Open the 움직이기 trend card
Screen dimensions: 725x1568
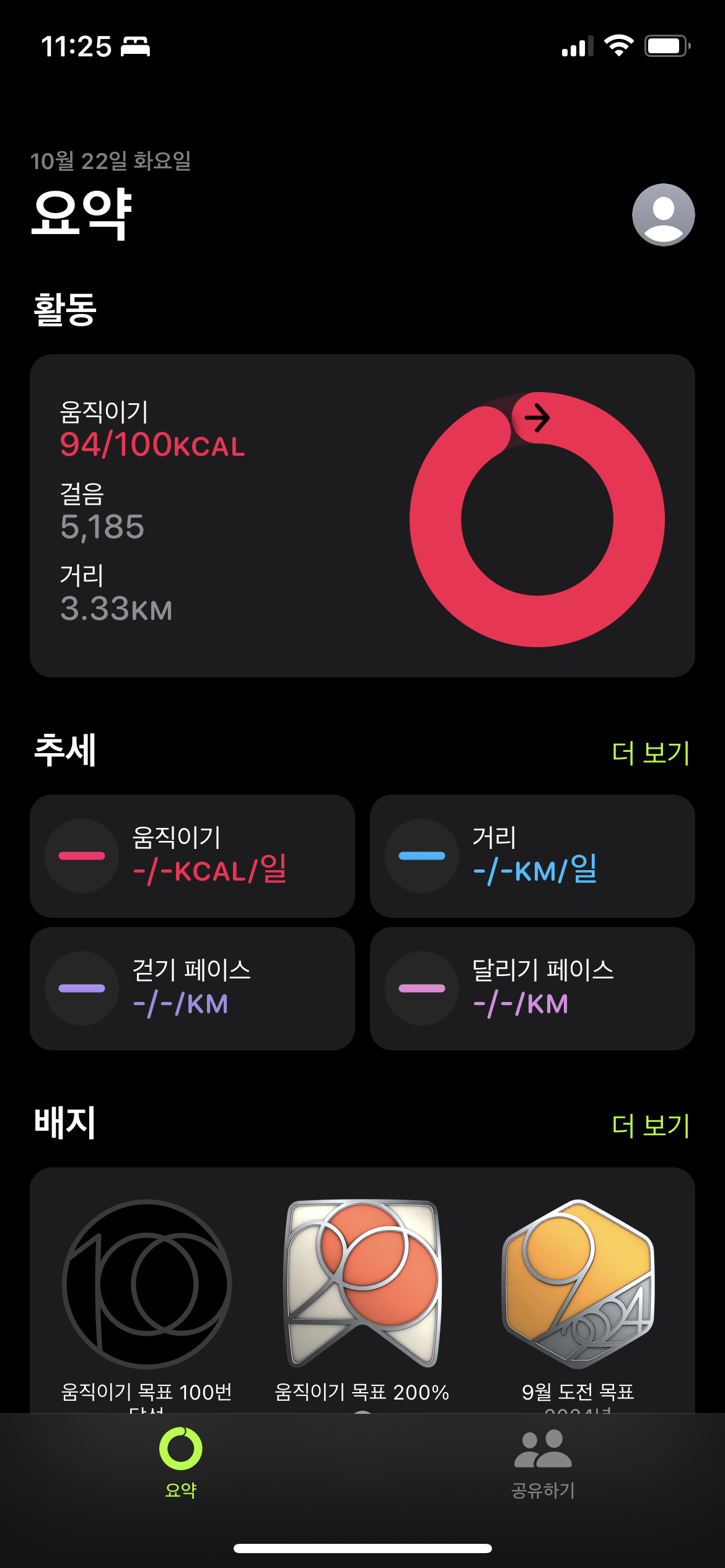click(192, 856)
